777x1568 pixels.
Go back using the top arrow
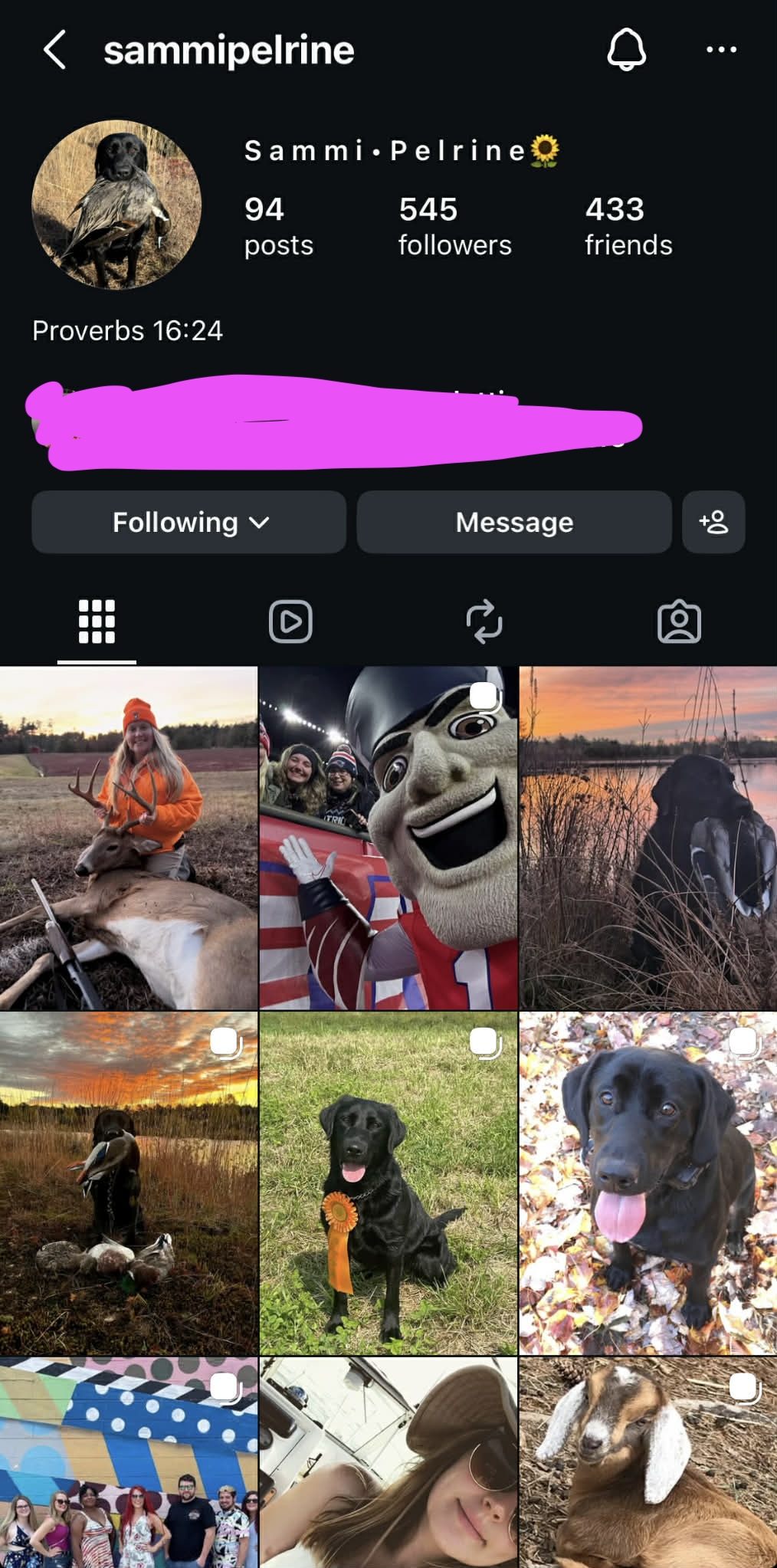point(55,51)
